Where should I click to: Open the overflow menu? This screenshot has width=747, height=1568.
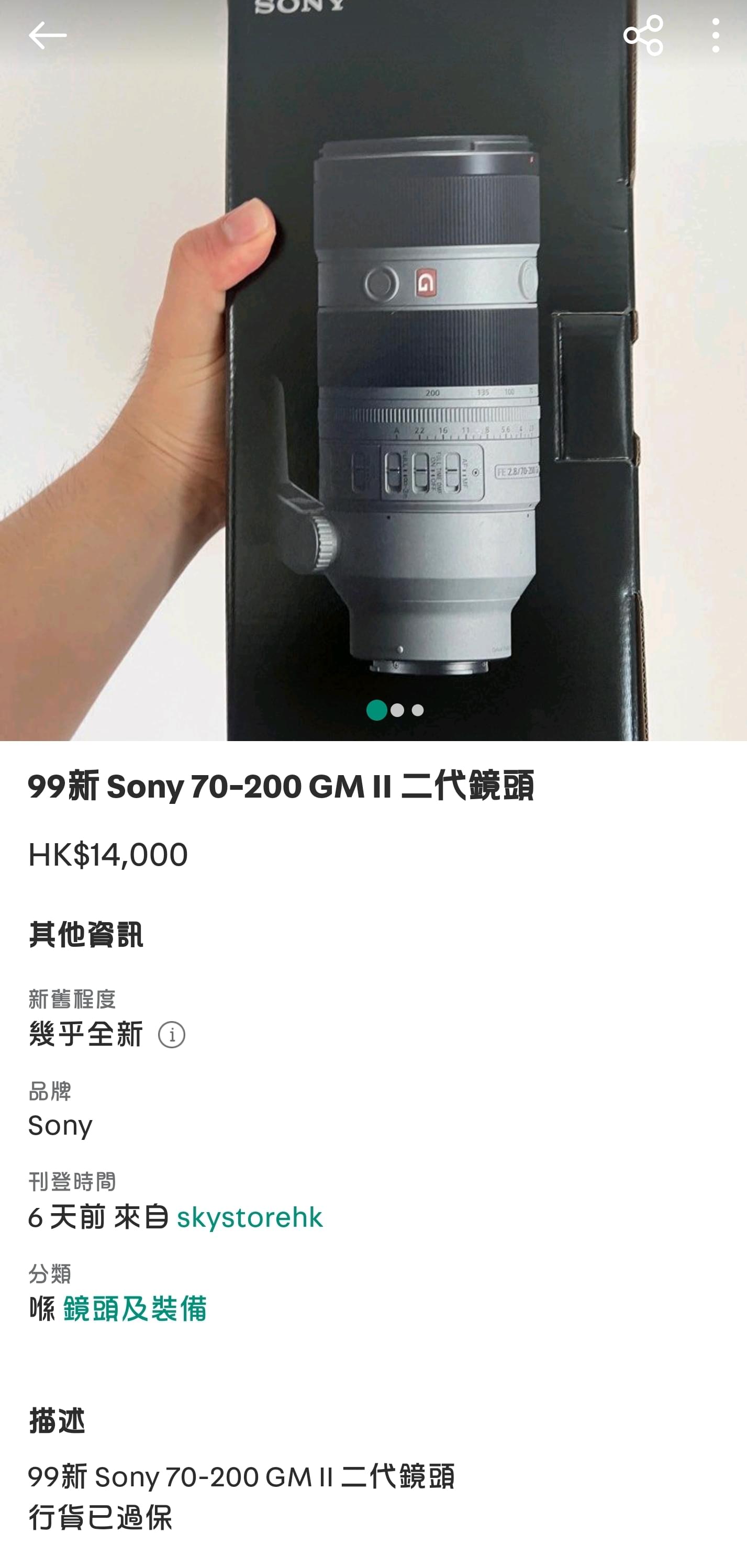716,35
